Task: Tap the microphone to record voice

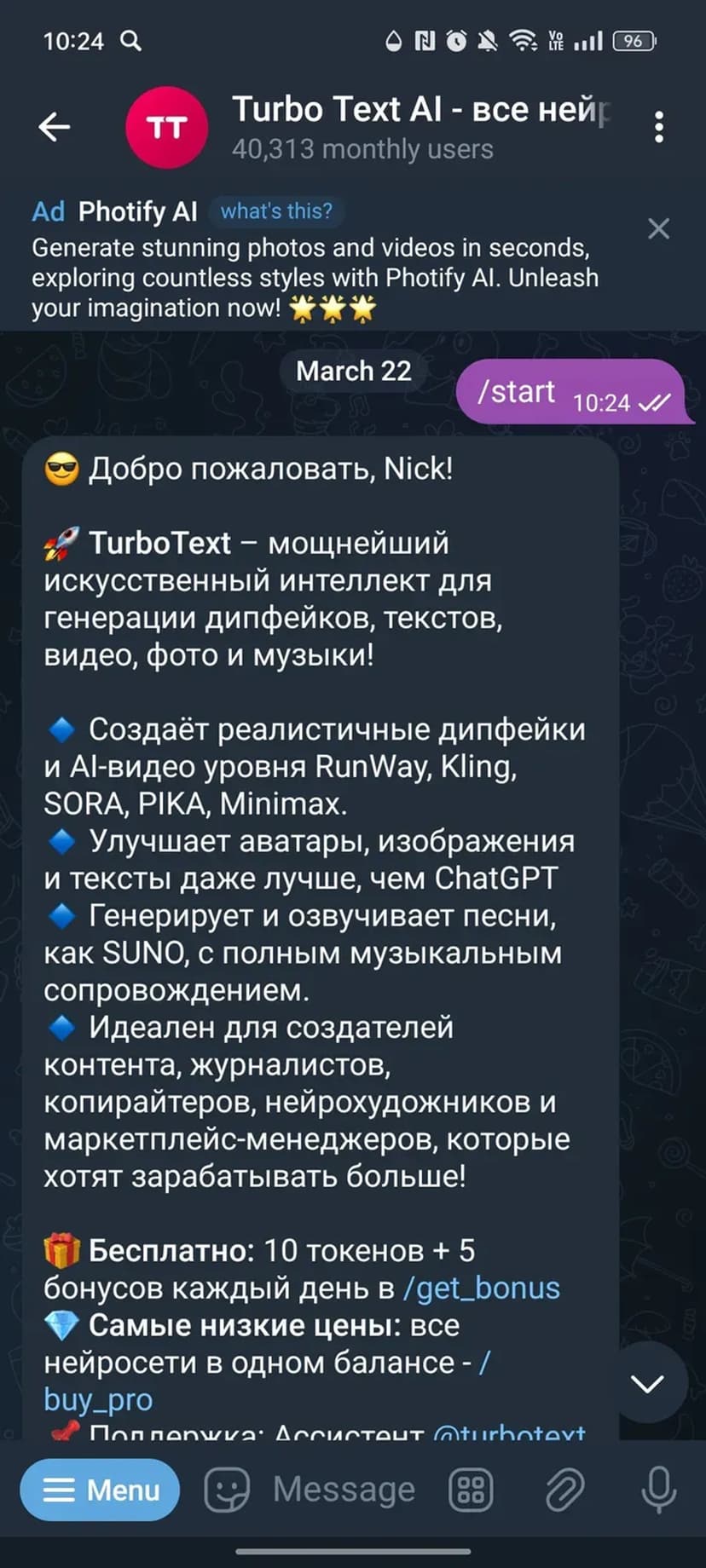Action: (x=658, y=1490)
